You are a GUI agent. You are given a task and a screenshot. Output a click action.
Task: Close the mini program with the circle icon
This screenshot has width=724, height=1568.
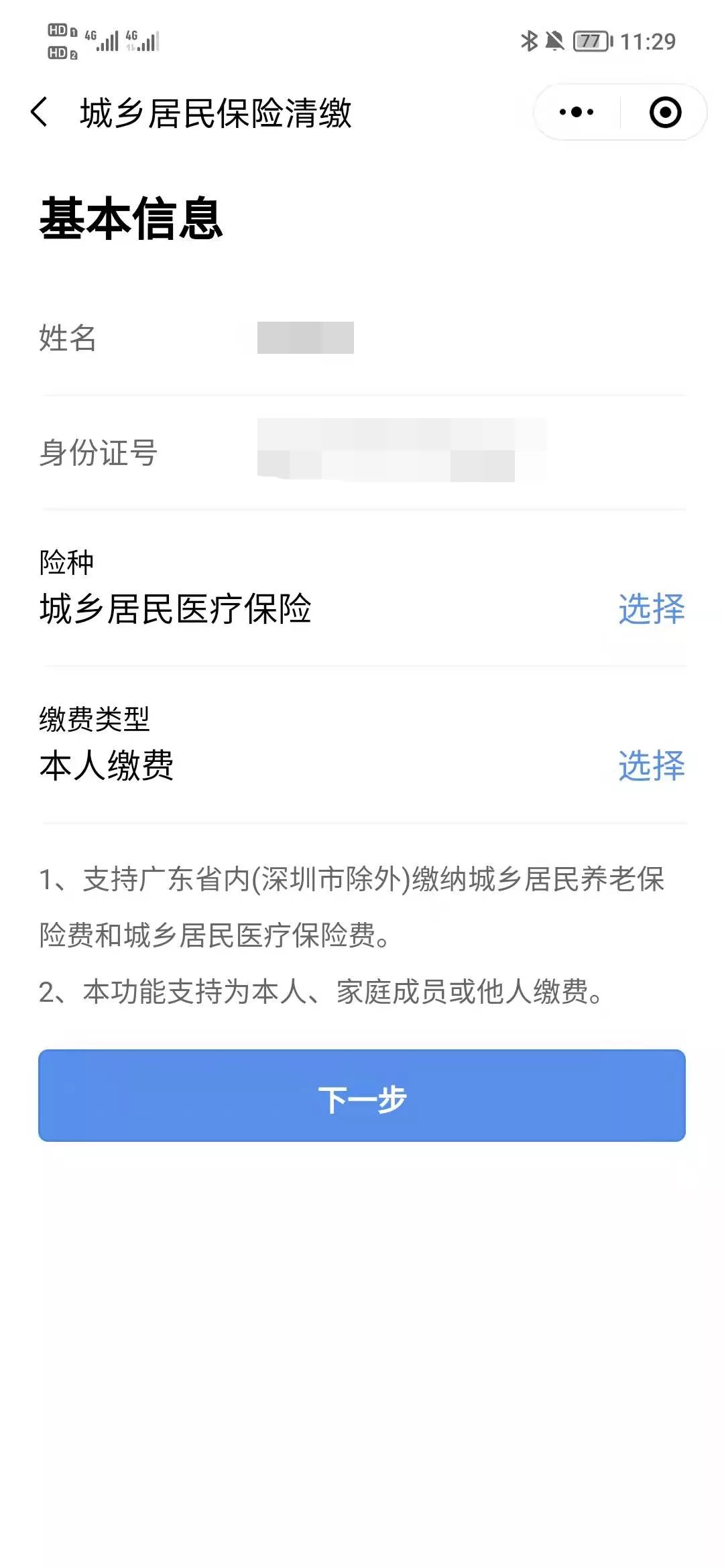click(665, 112)
